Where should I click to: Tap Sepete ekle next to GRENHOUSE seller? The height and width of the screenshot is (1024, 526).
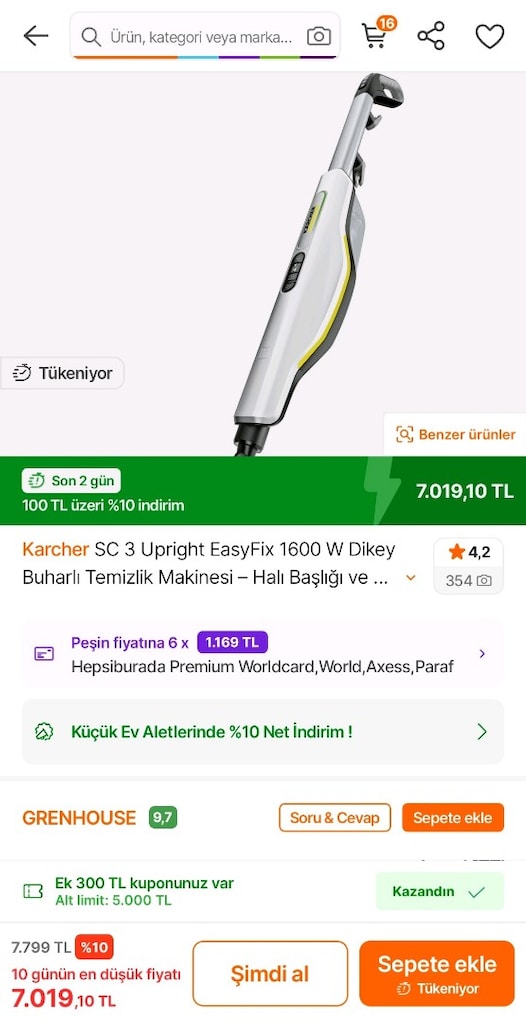(x=453, y=818)
